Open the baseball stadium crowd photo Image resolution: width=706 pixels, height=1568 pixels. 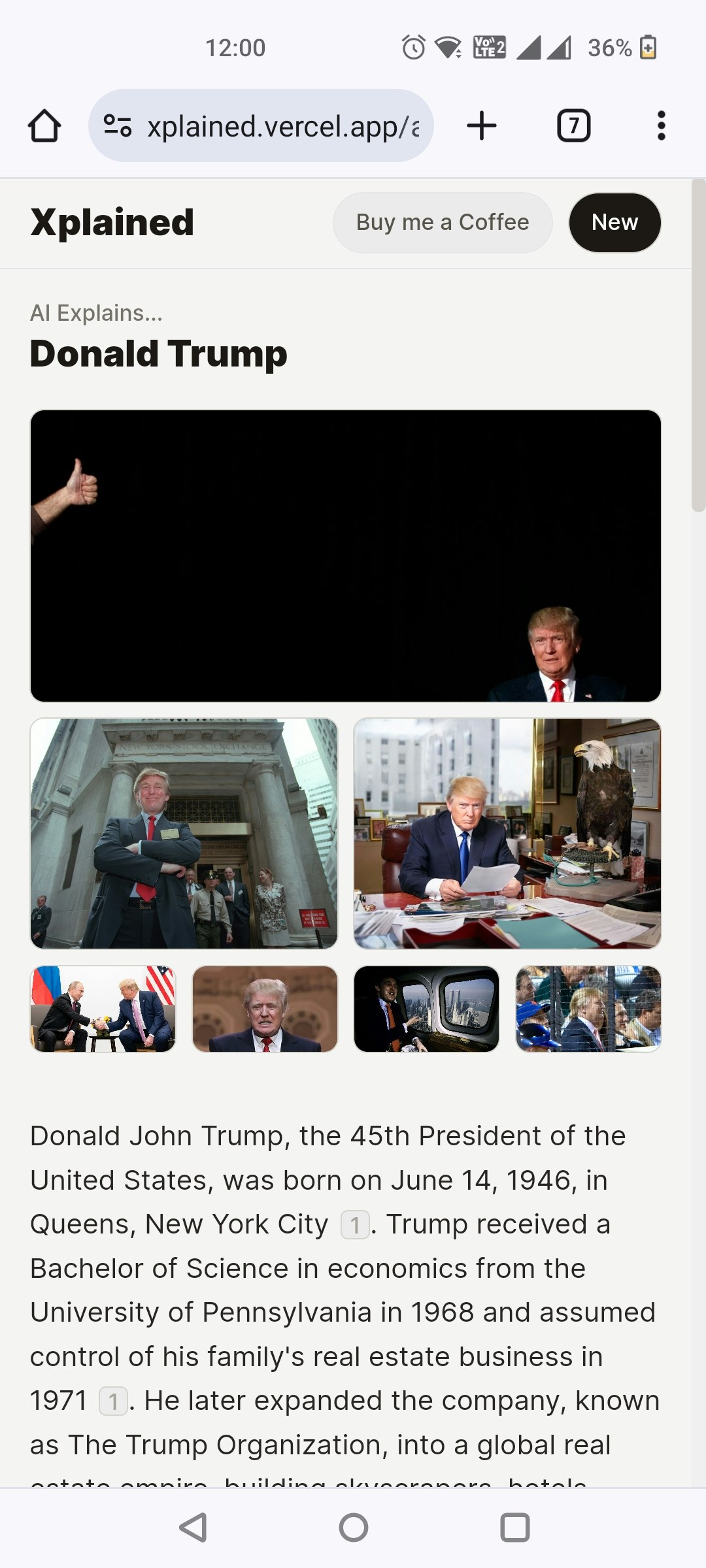pyautogui.click(x=588, y=1009)
